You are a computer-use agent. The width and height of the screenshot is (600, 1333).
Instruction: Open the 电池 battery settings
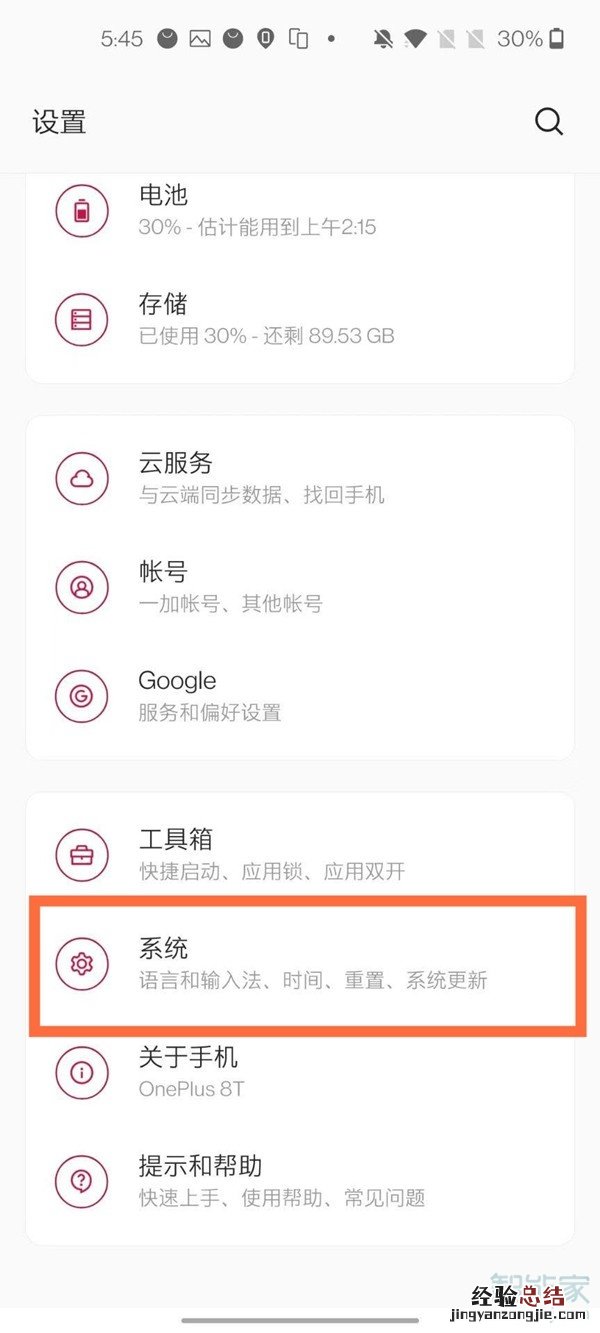pyautogui.click(x=300, y=211)
